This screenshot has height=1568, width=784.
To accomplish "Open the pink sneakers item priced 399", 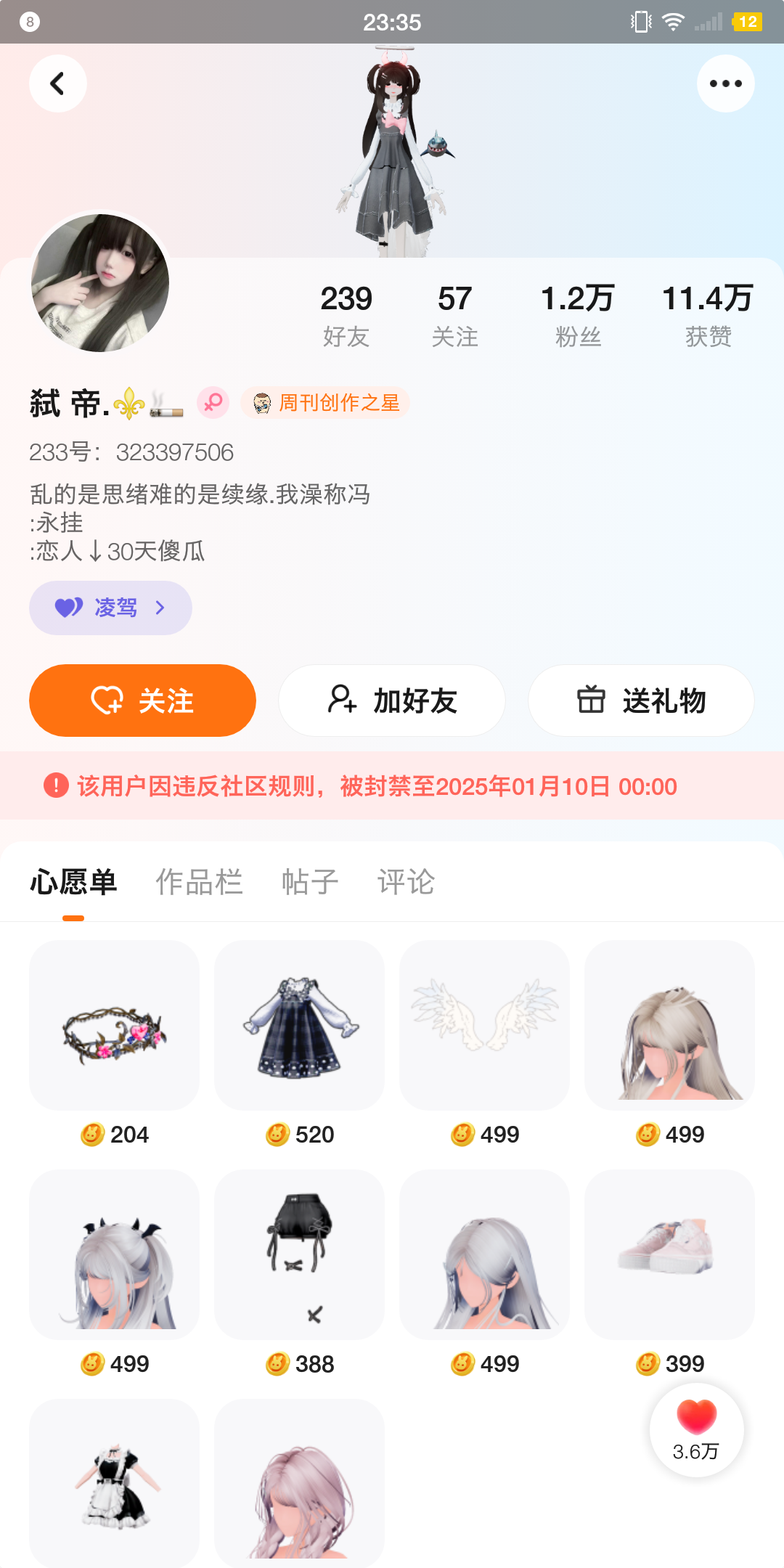I will (669, 1254).
